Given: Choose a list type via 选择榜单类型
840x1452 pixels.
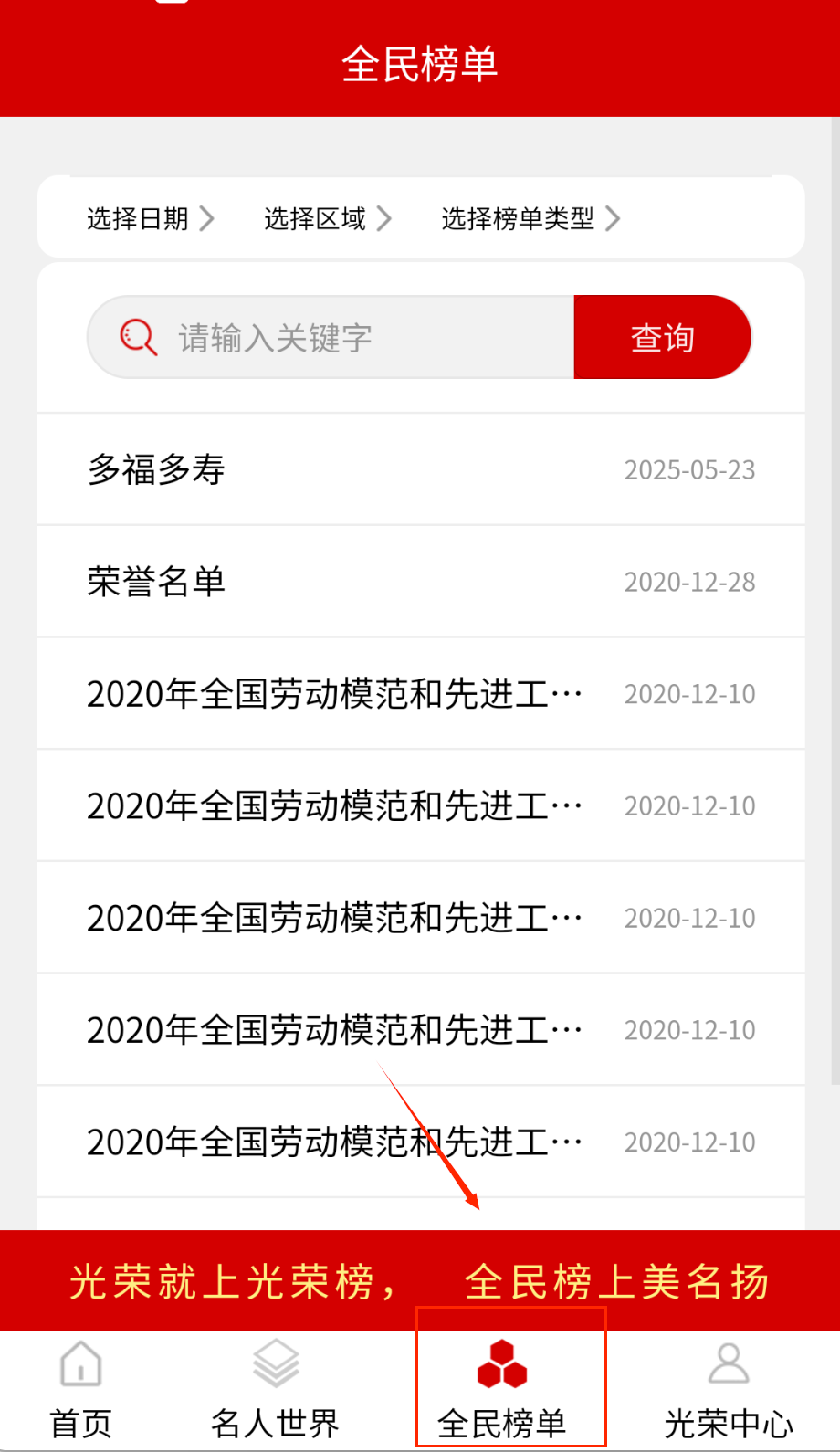Looking at the screenshot, I should tap(530, 219).
